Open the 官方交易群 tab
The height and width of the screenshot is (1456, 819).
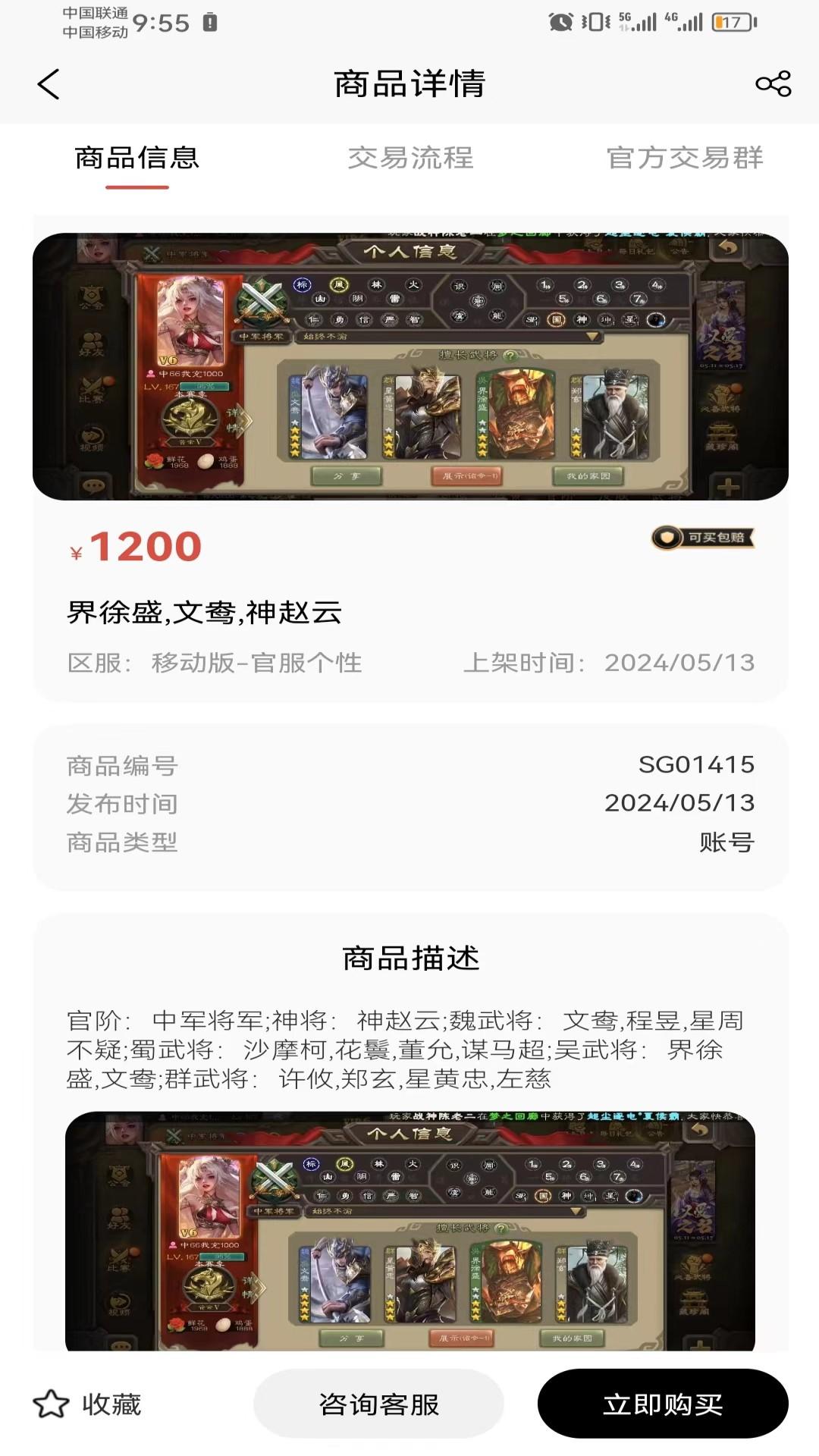[685, 159]
